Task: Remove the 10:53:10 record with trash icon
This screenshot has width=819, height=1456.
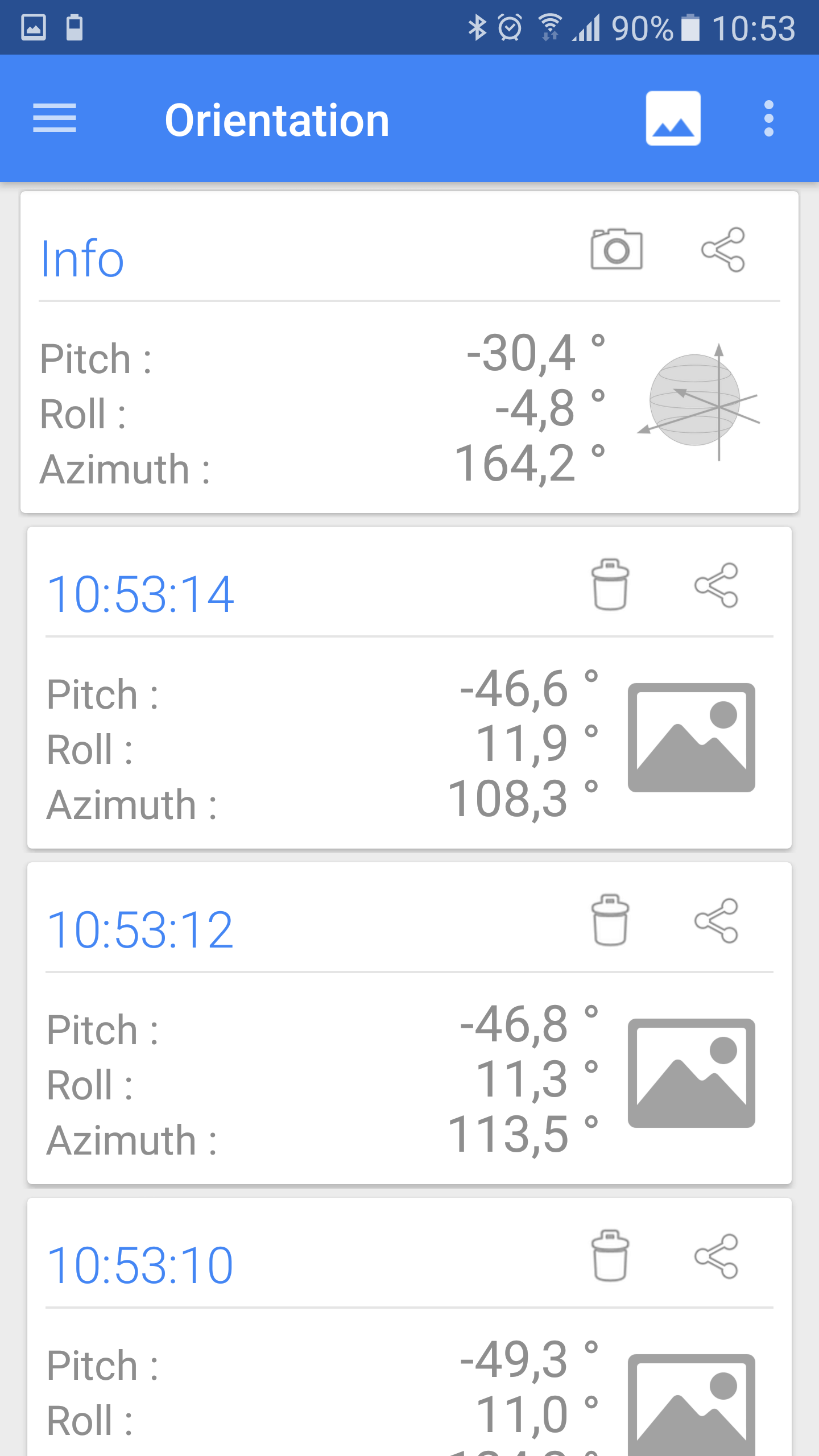Action: [610, 1256]
